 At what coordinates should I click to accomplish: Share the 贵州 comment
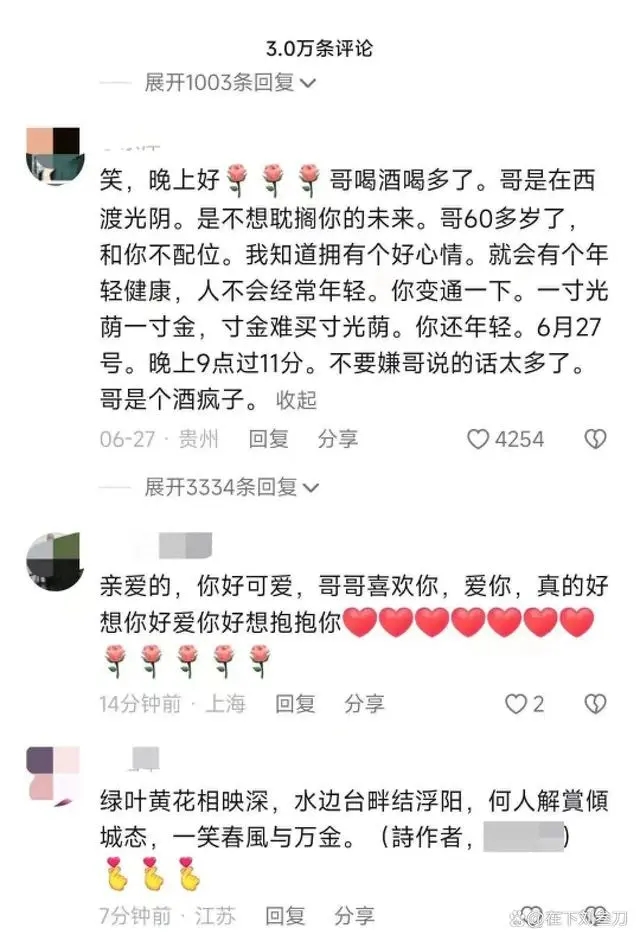[337, 438]
